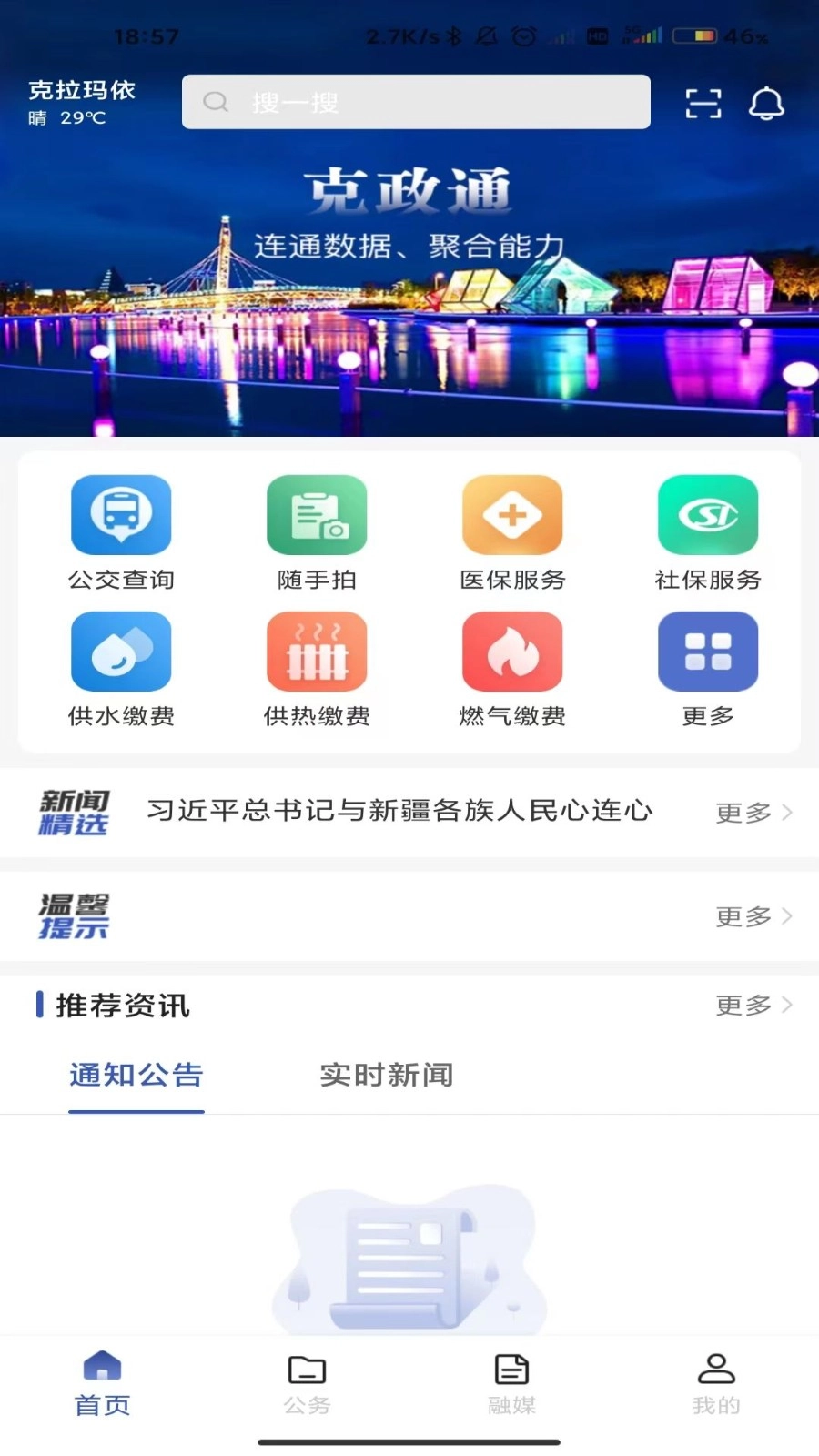819x1456 pixels.
Task: Select the 通知公告 tab
Action: (135, 1076)
